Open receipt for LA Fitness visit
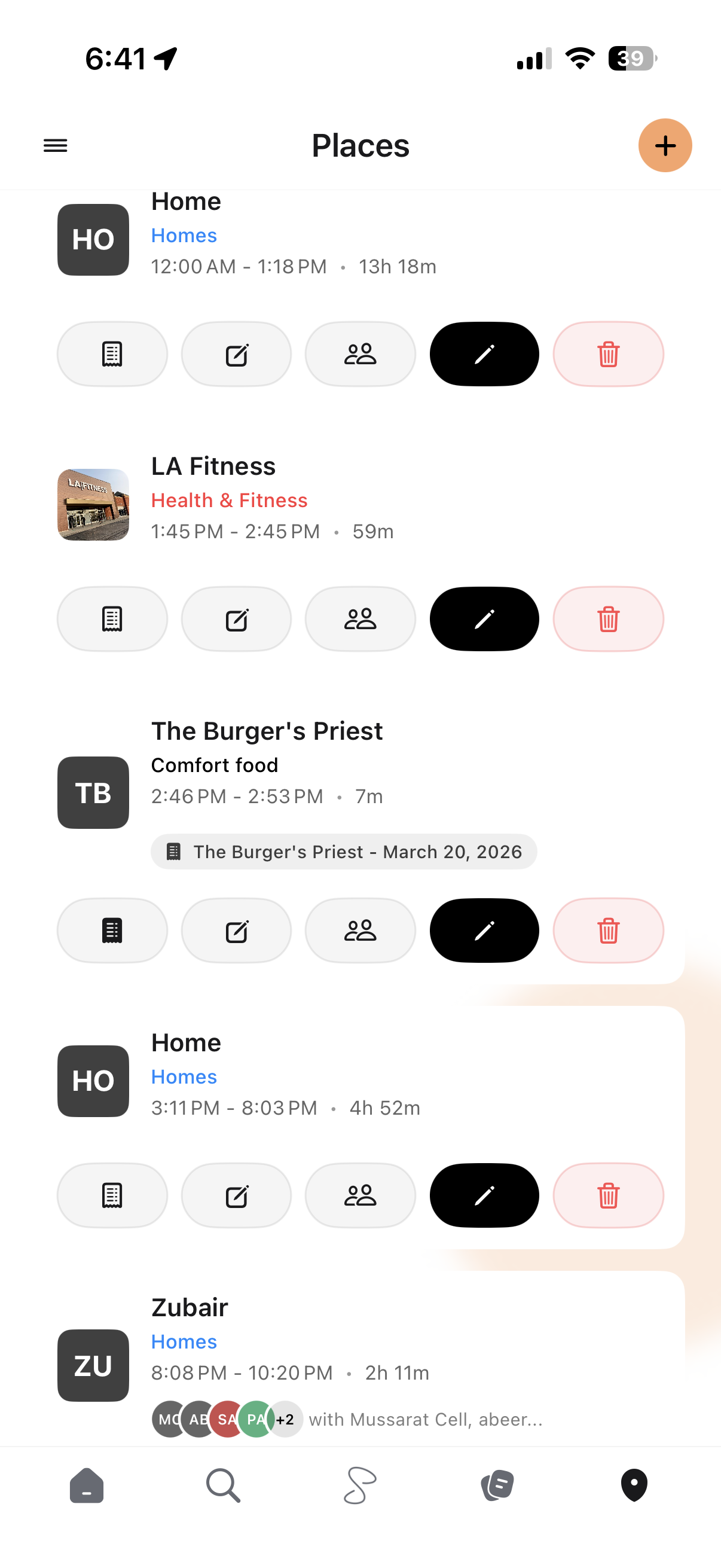 [x=112, y=619]
